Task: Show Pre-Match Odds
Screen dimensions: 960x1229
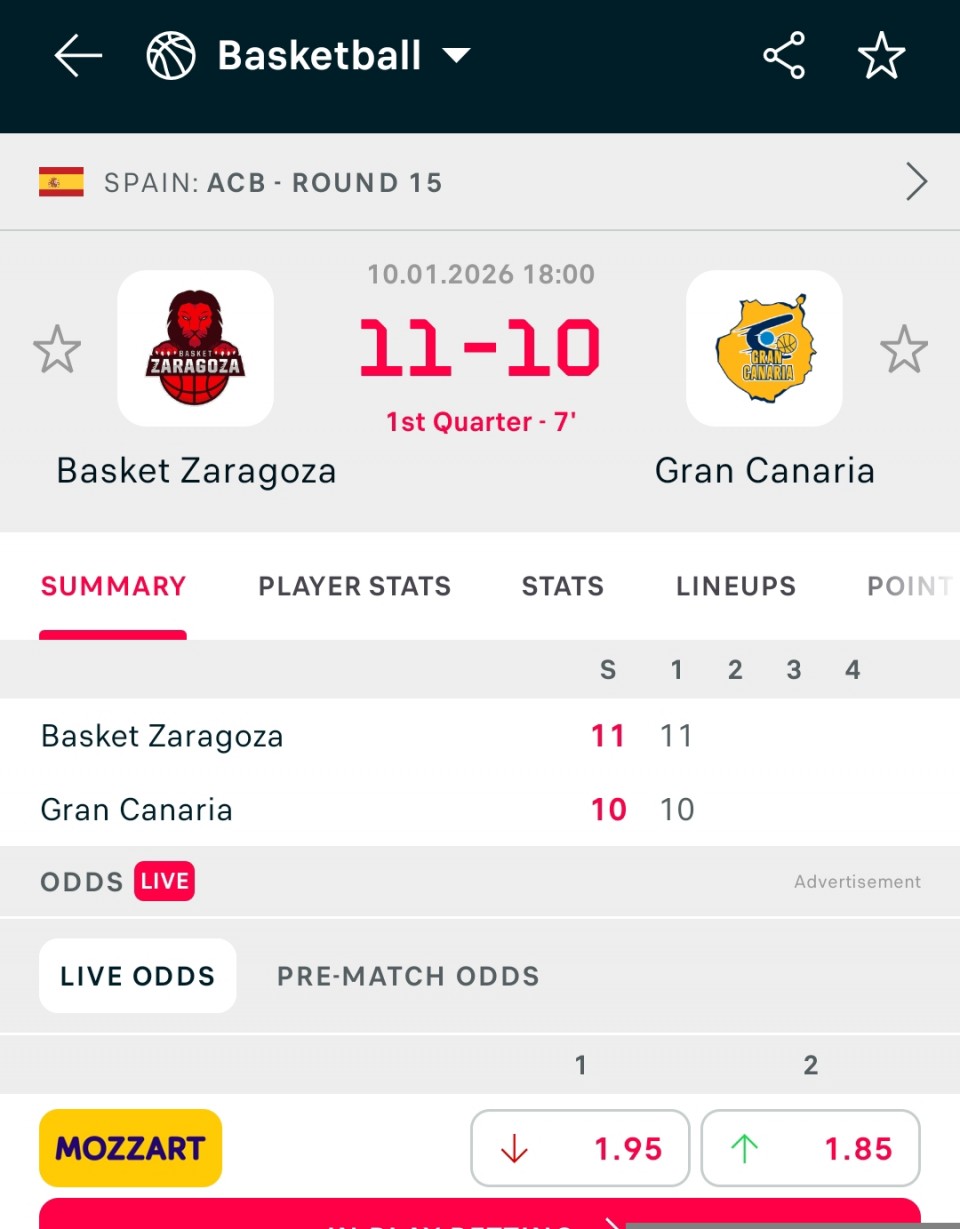Action: pos(408,976)
